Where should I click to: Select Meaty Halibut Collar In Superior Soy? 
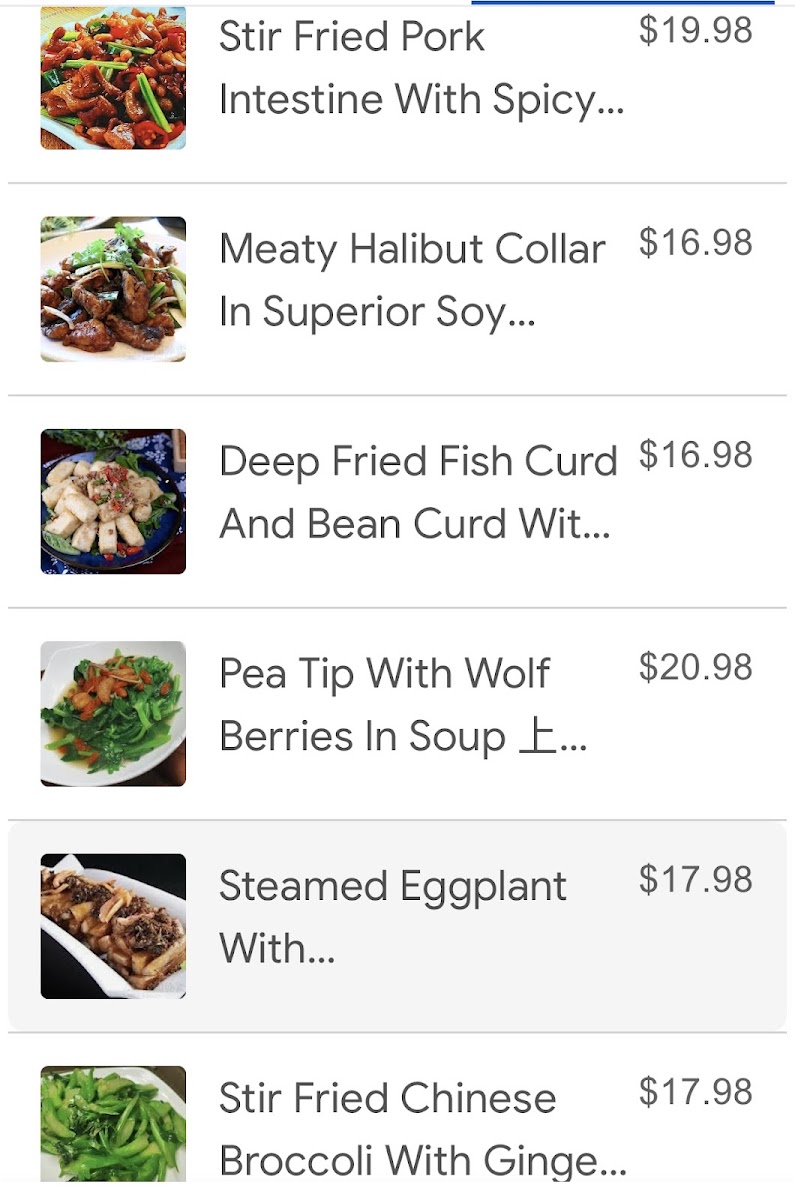pyautogui.click(x=411, y=280)
